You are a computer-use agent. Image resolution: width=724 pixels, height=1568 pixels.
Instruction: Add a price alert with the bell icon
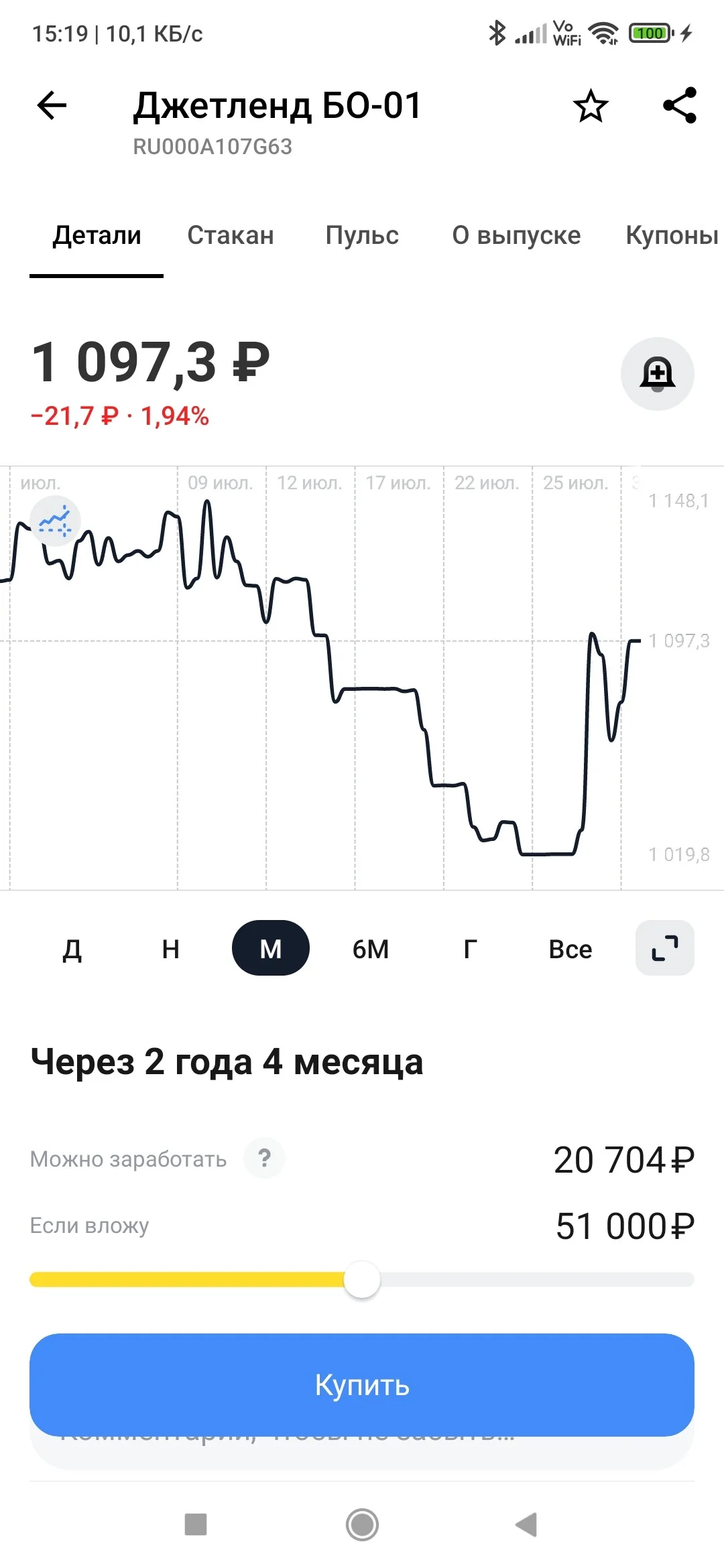[x=658, y=374]
